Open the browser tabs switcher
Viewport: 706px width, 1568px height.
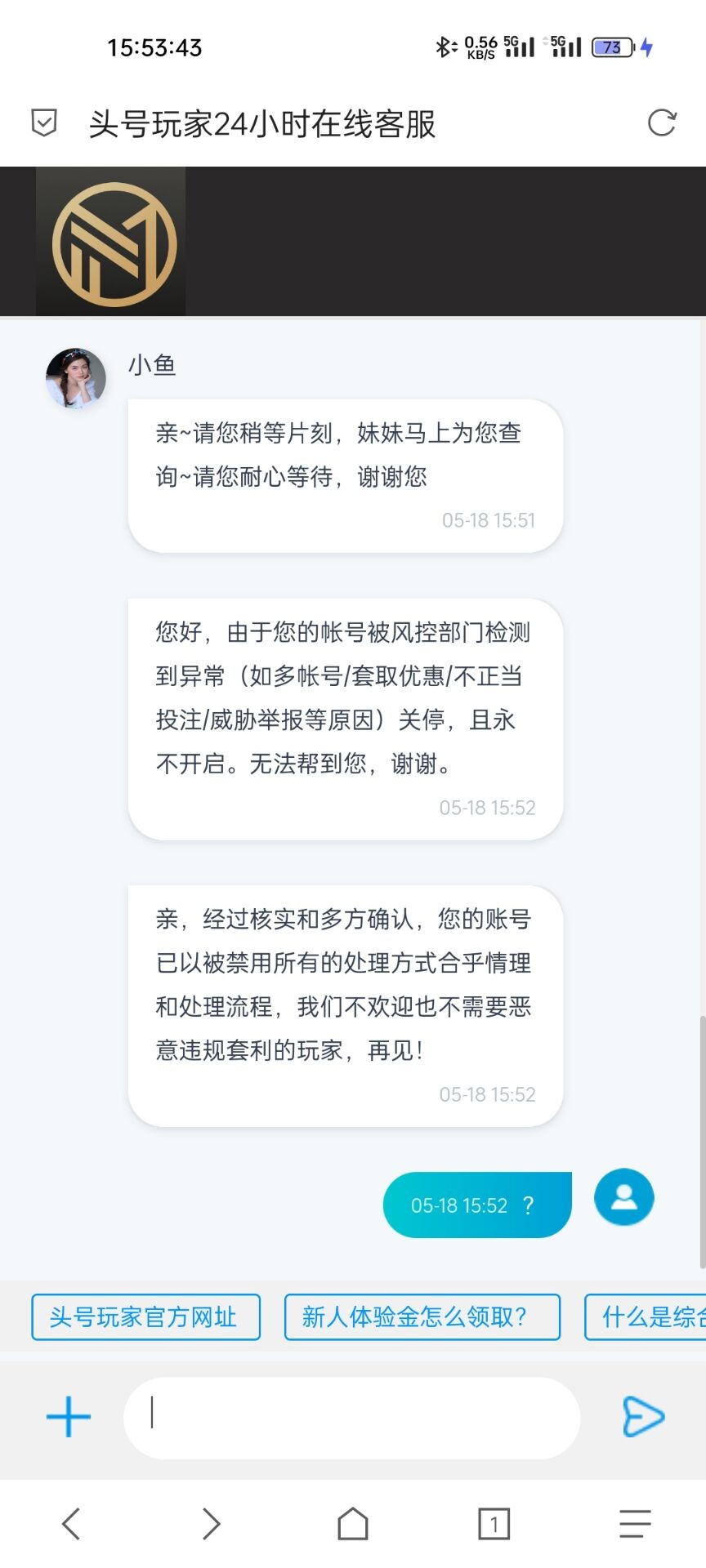(494, 1524)
